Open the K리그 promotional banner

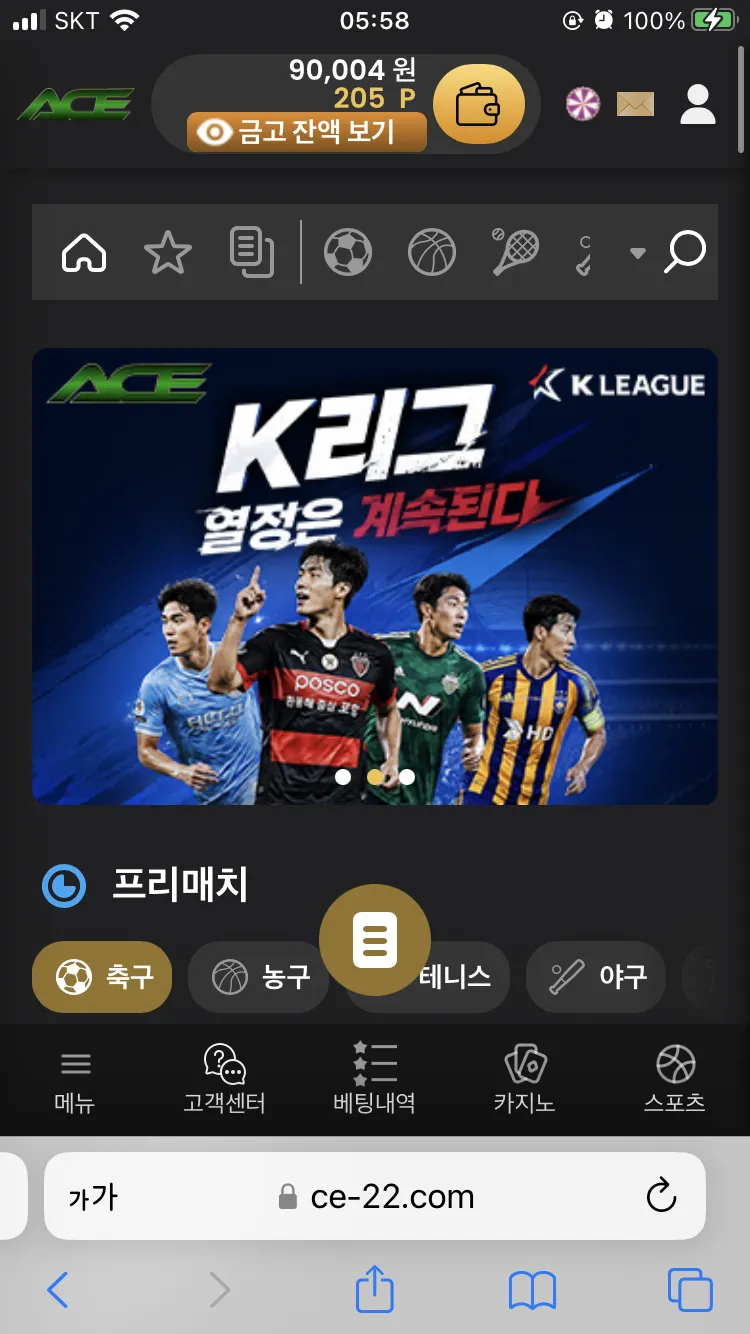click(375, 576)
